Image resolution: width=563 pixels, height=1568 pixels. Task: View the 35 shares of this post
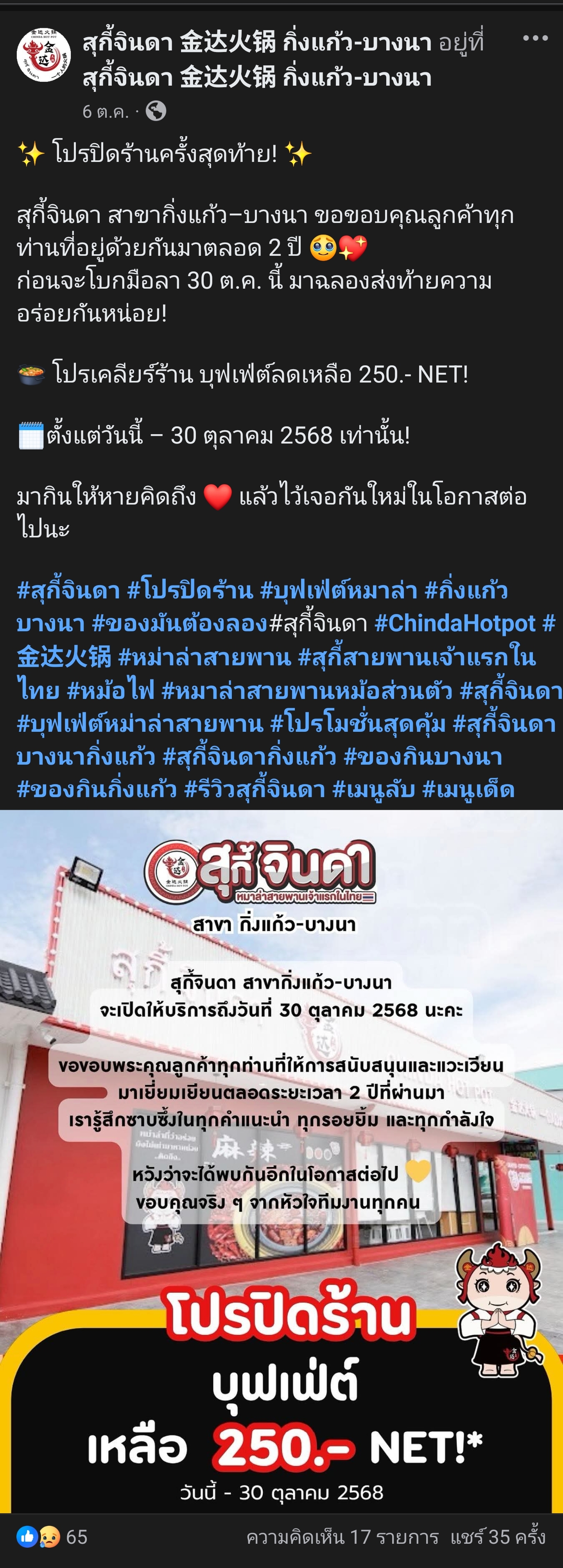tap(497, 1537)
